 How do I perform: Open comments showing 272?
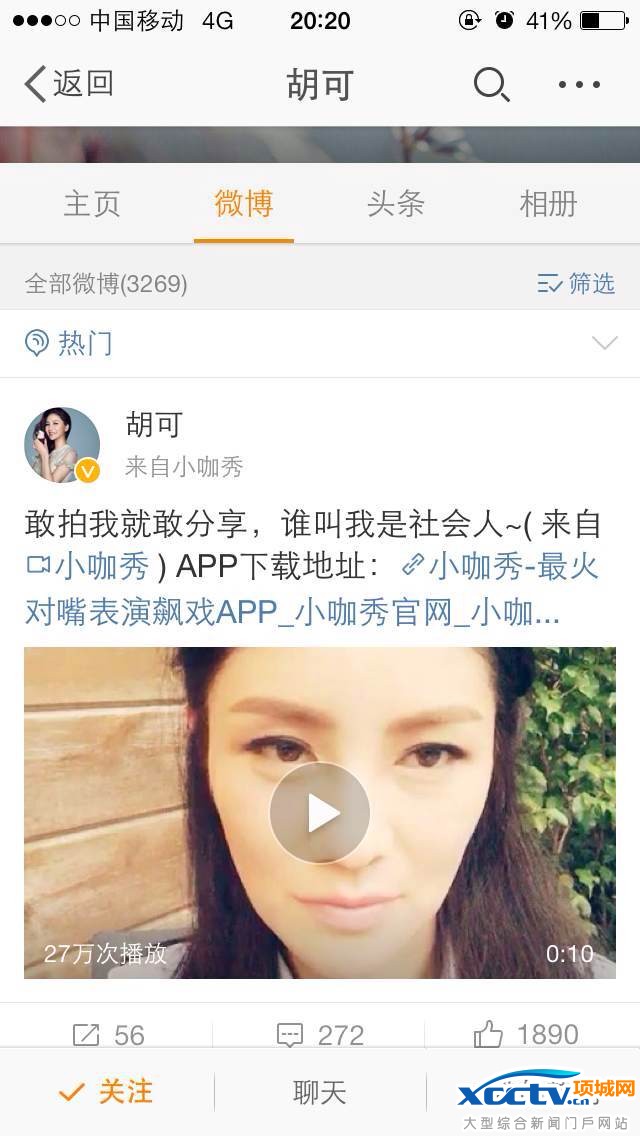pos(320,1034)
